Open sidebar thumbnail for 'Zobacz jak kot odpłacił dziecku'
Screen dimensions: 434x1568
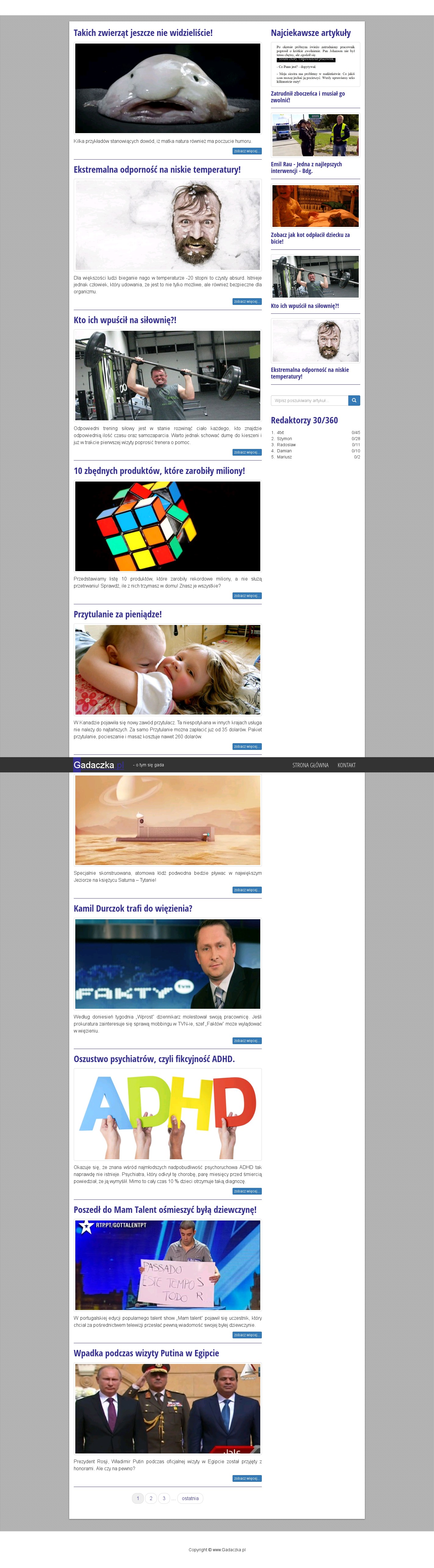315,206
